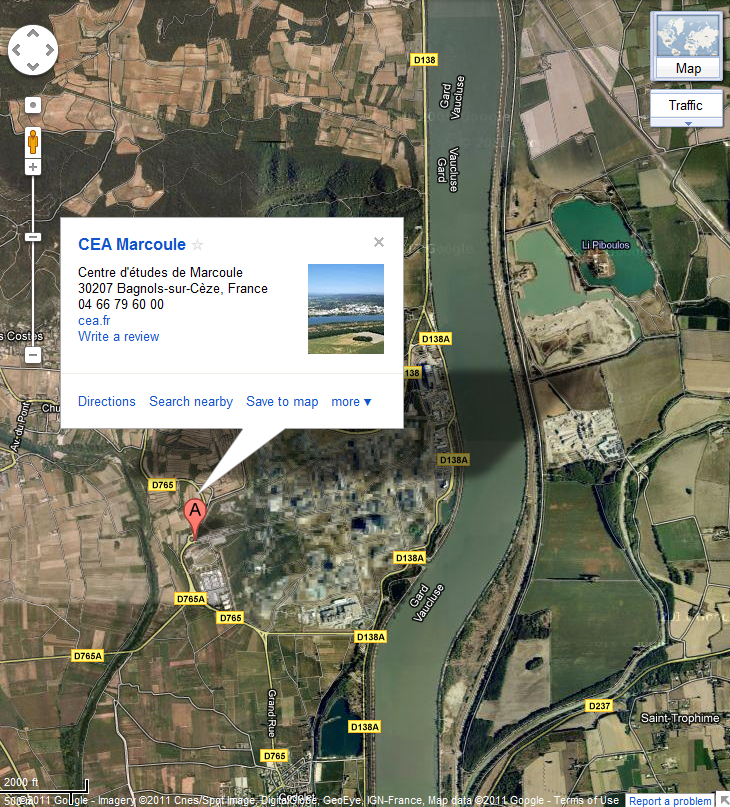
Task: Get Directions to CEA Marcoule
Action: [107, 401]
